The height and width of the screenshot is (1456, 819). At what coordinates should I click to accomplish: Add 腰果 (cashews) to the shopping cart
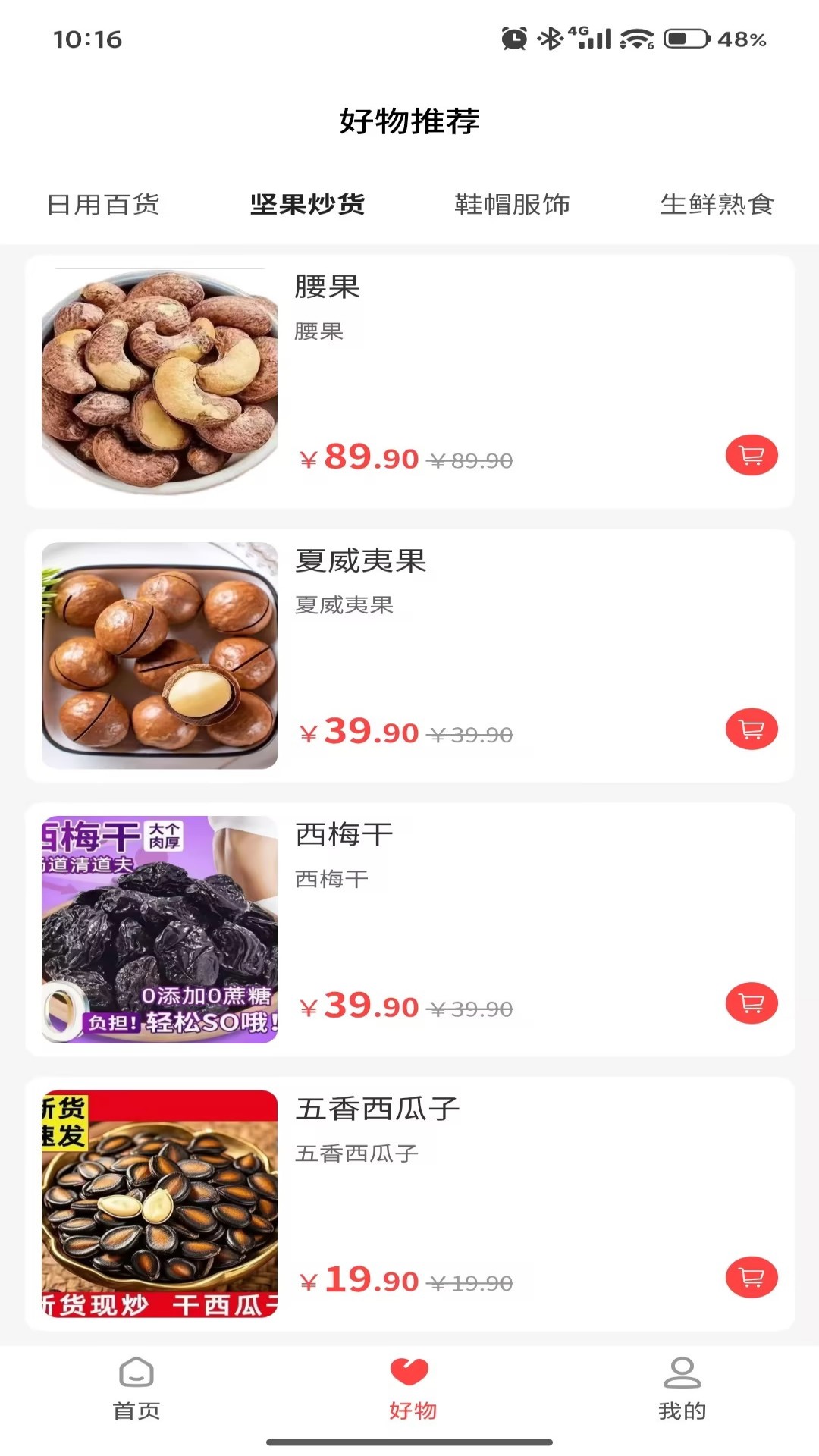point(751,456)
